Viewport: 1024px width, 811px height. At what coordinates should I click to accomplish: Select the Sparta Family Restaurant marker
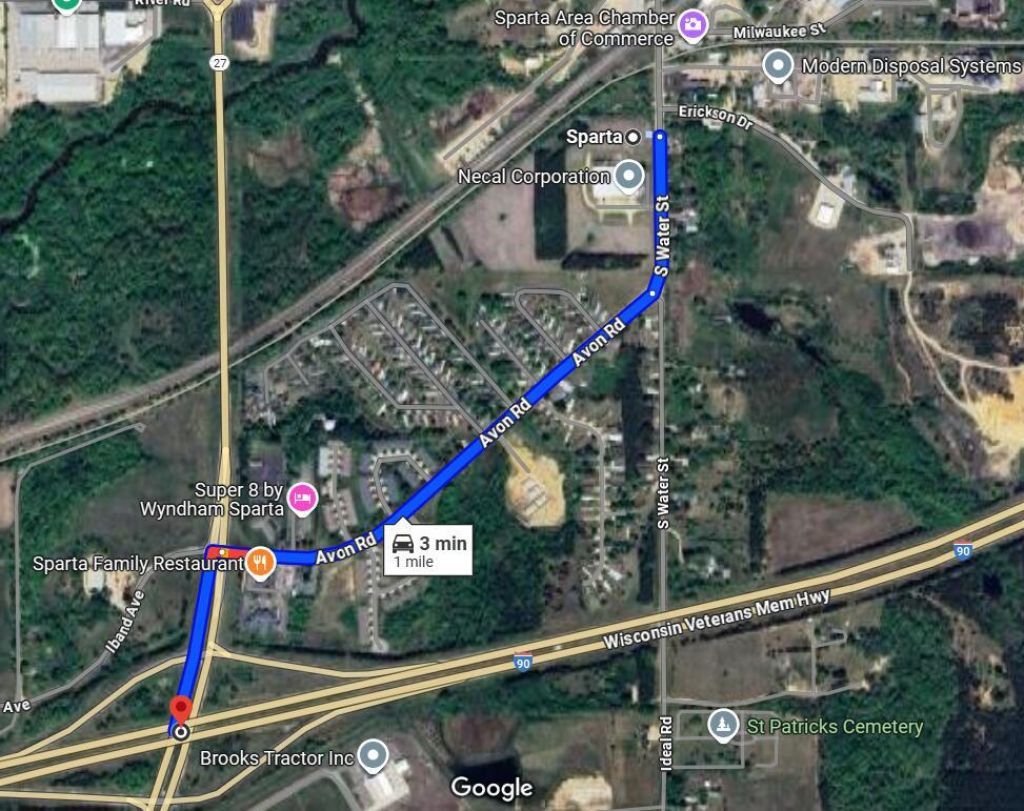pyautogui.click(x=259, y=563)
